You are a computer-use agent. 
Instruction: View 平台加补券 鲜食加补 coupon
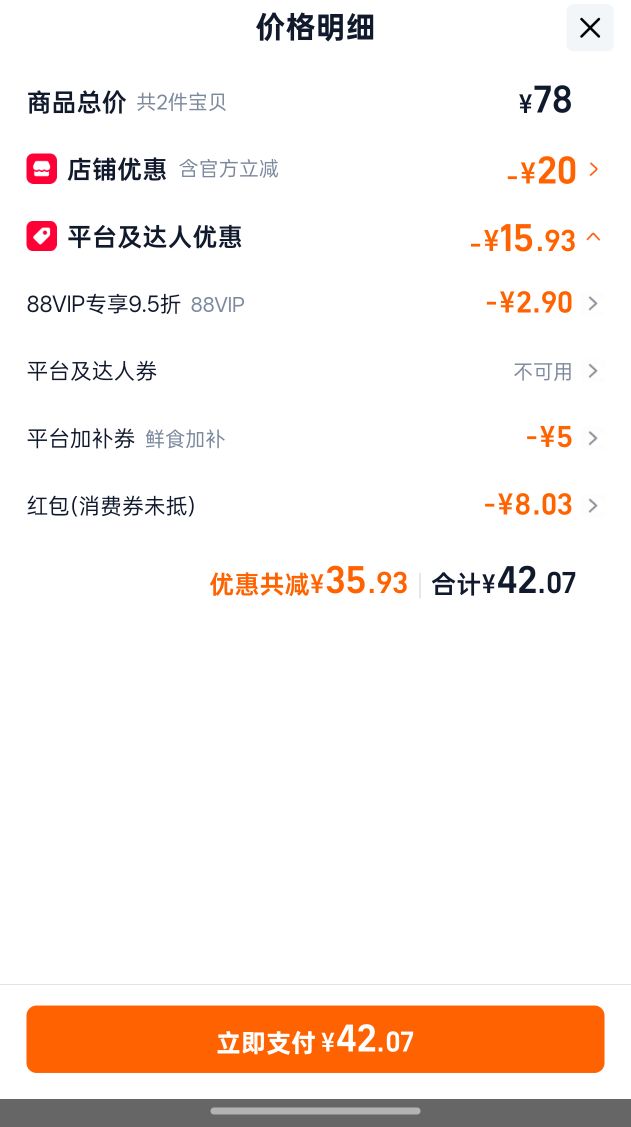point(315,438)
